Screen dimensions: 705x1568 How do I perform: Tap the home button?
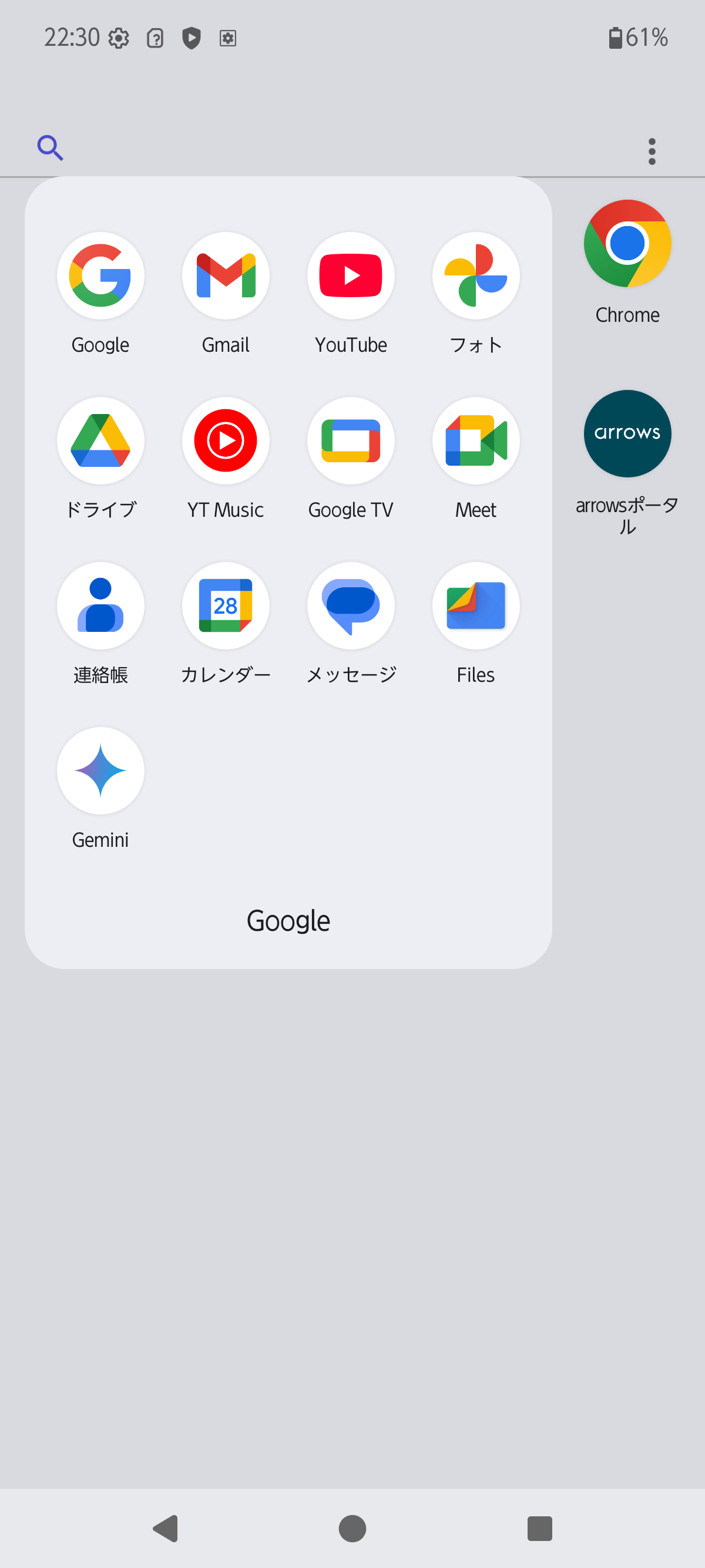pos(352,1528)
